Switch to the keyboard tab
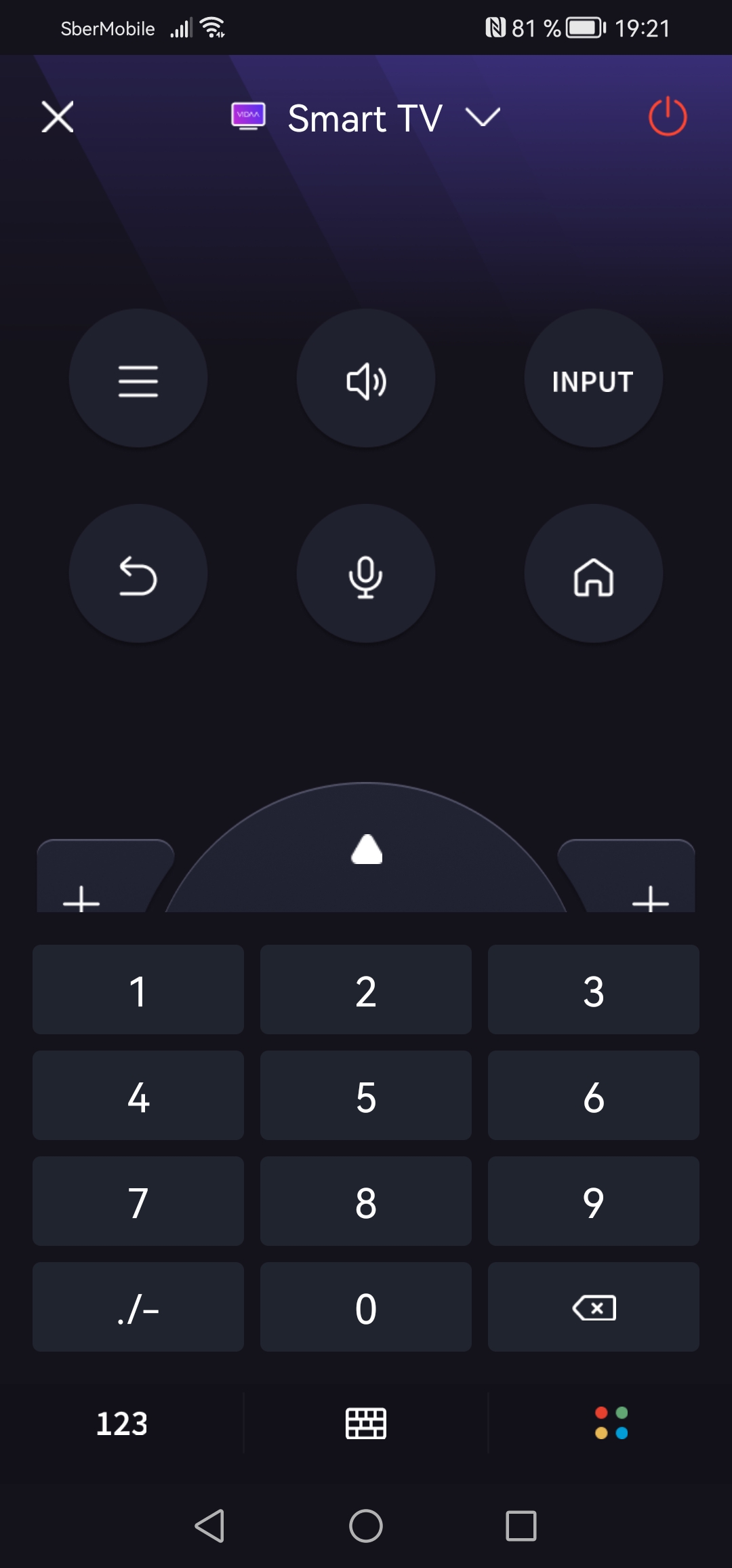The image size is (732, 1568). [366, 1423]
